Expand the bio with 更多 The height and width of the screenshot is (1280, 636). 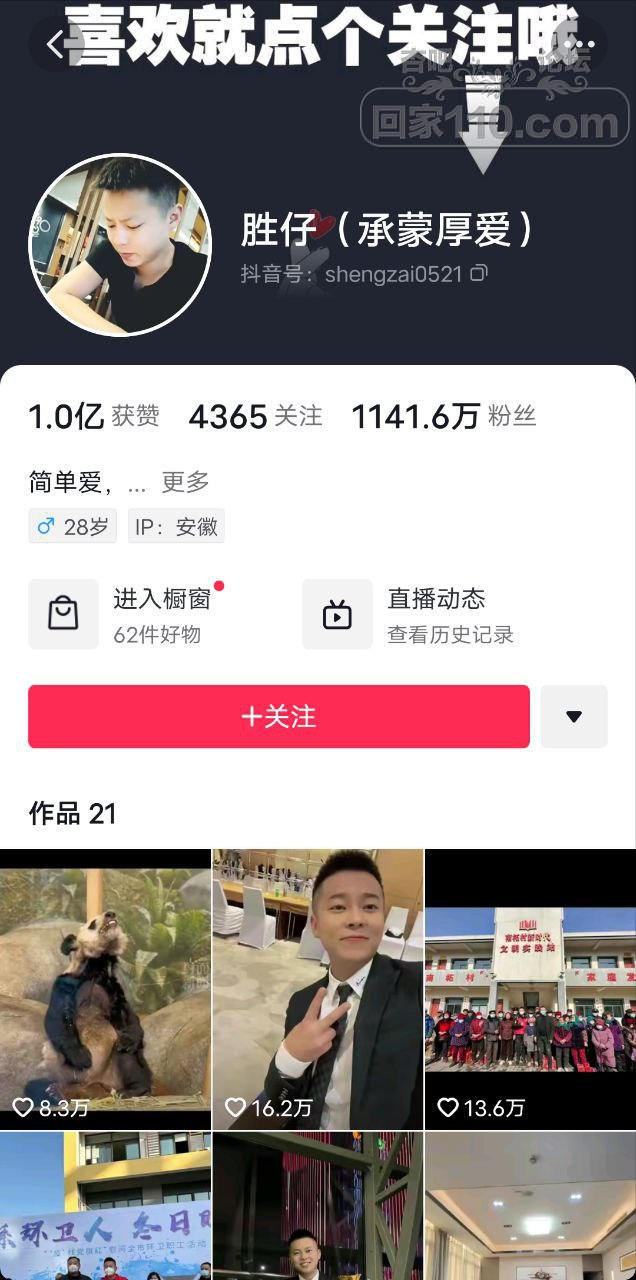tap(185, 482)
